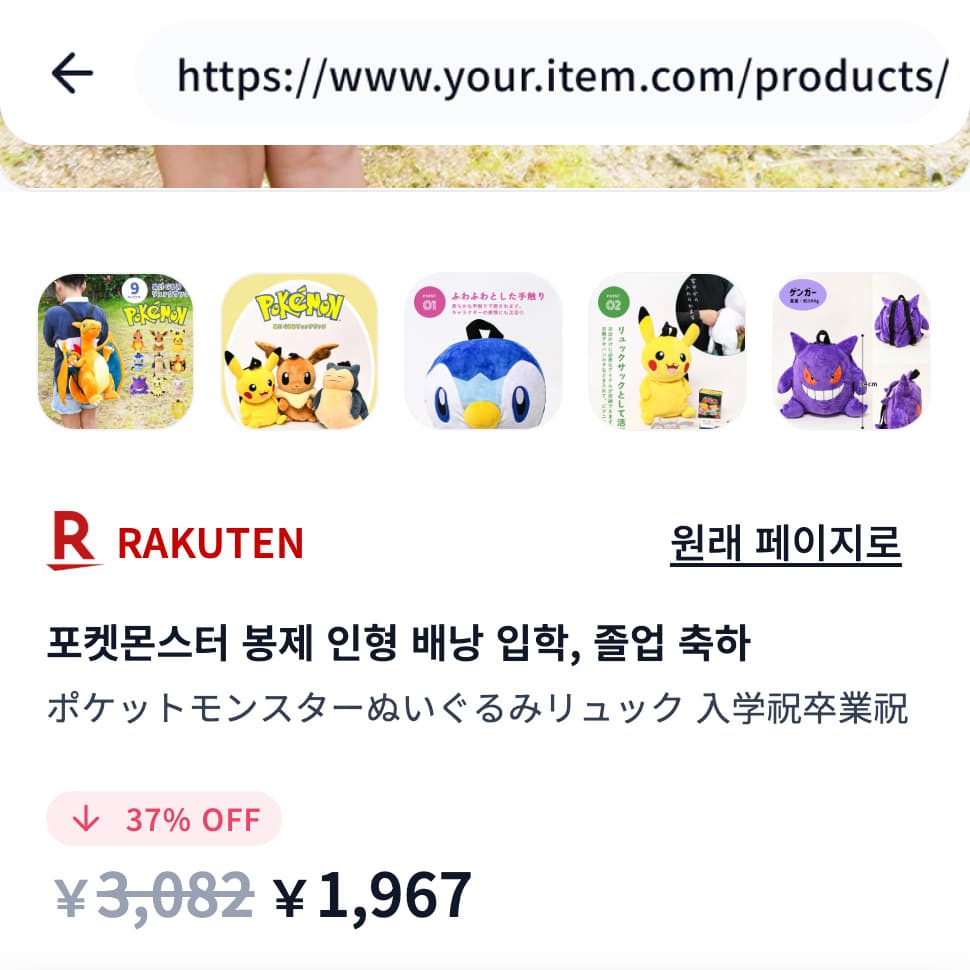Select the Piplup backpack thumbnail
970x970 pixels.
tap(484, 351)
